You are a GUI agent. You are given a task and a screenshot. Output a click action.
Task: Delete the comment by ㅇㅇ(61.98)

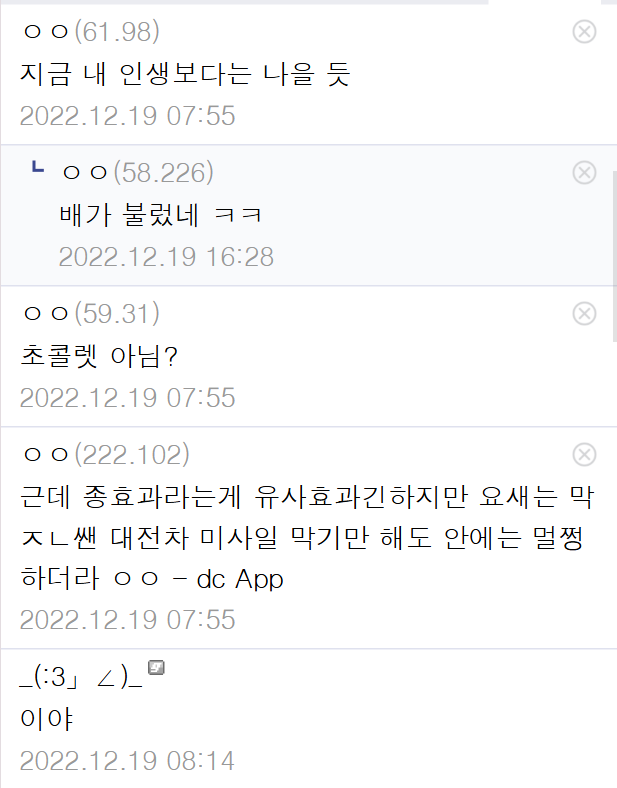584,32
